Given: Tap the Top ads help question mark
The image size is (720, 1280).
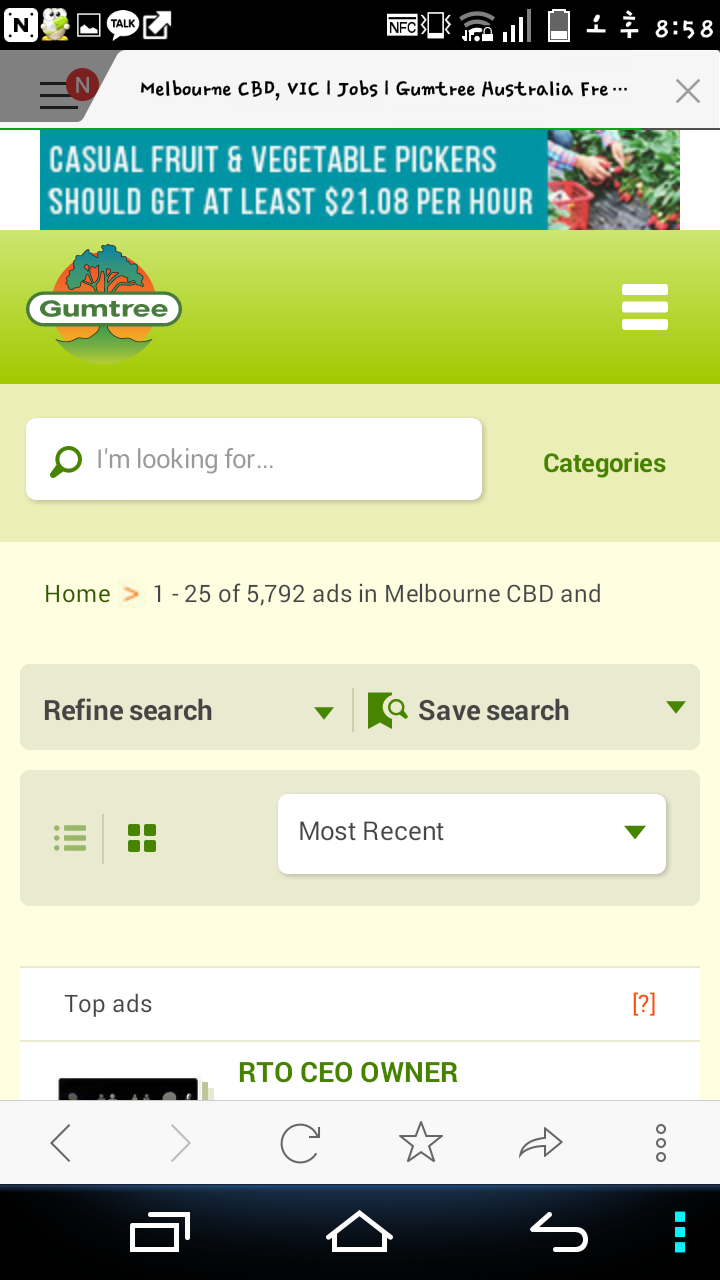Looking at the screenshot, I should tap(644, 1004).
